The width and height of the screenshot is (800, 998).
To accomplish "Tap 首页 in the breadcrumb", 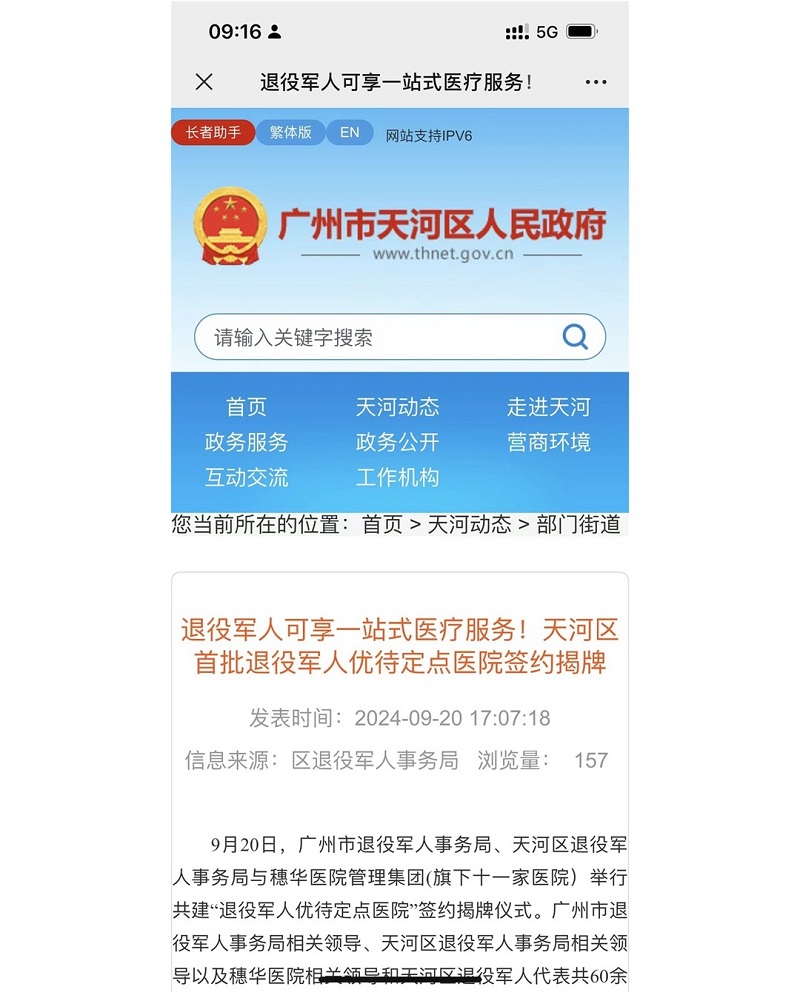I will 382,525.
